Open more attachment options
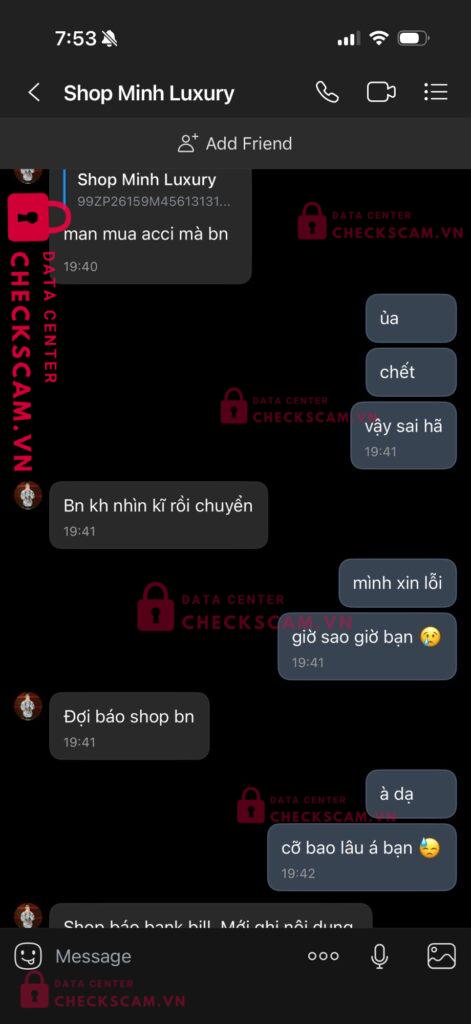The width and height of the screenshot is (471, 1024). 323,956
